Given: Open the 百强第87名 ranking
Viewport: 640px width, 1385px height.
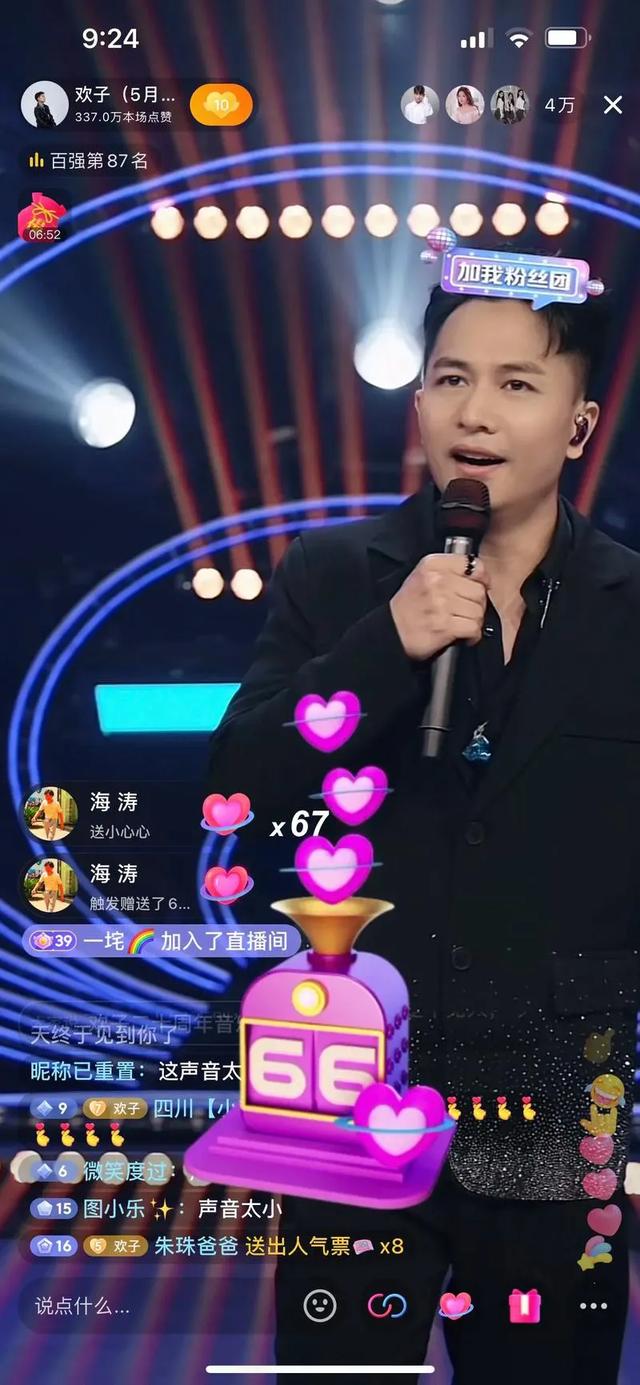Looking at the screenshot, I should pos(88,160).
